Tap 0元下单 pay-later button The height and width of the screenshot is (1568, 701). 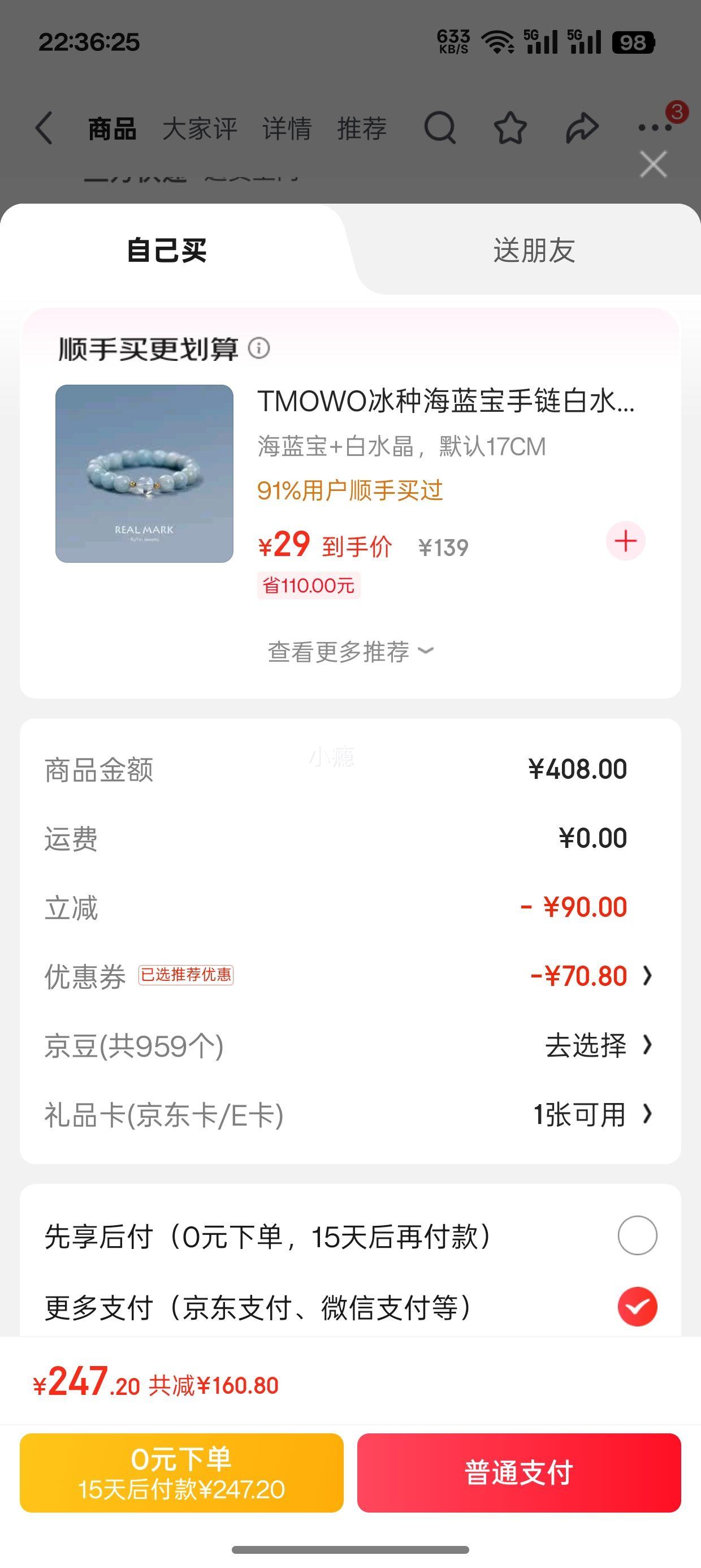(x=181, y=1473)
